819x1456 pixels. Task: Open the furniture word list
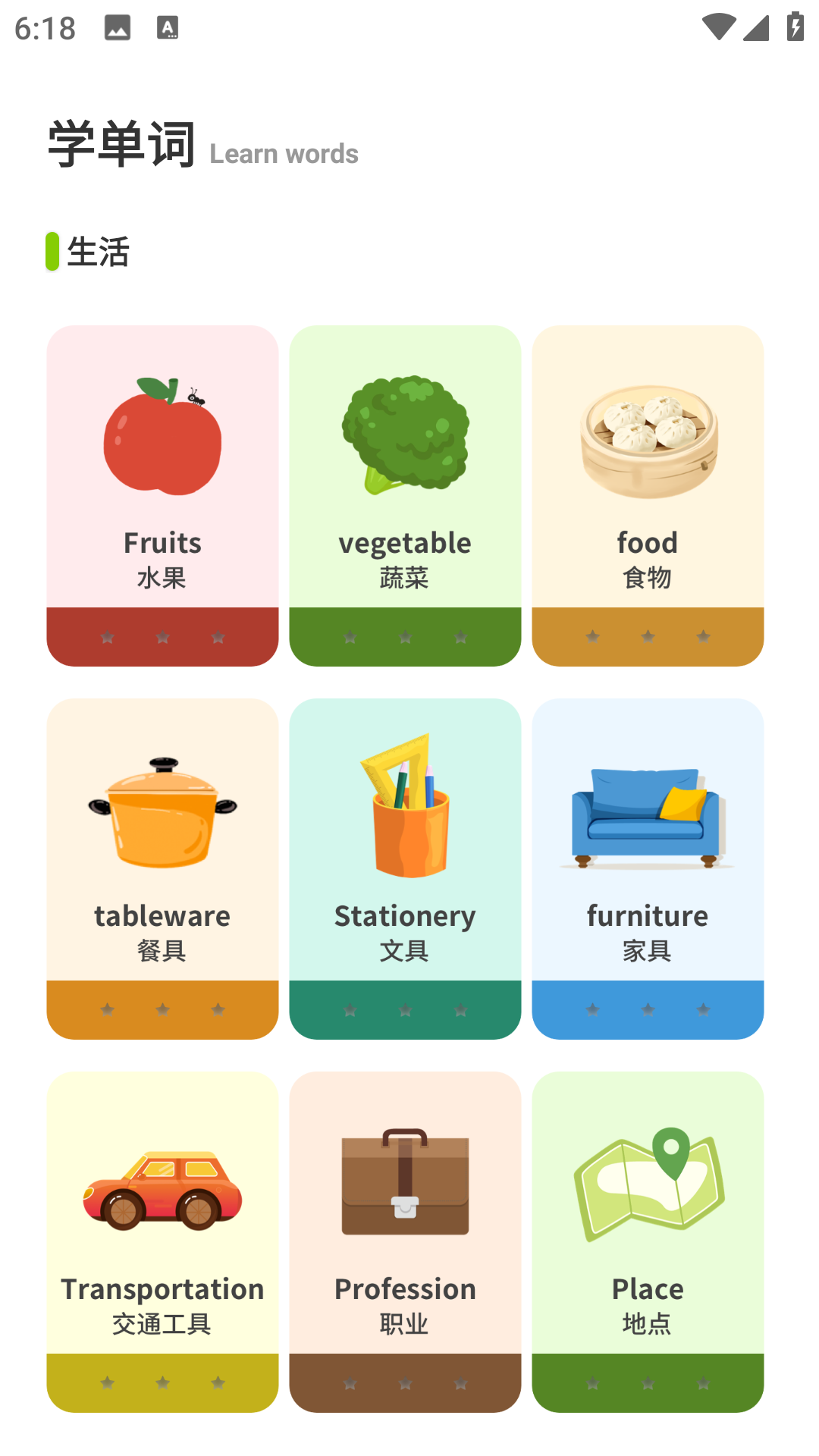pos(648,868)
